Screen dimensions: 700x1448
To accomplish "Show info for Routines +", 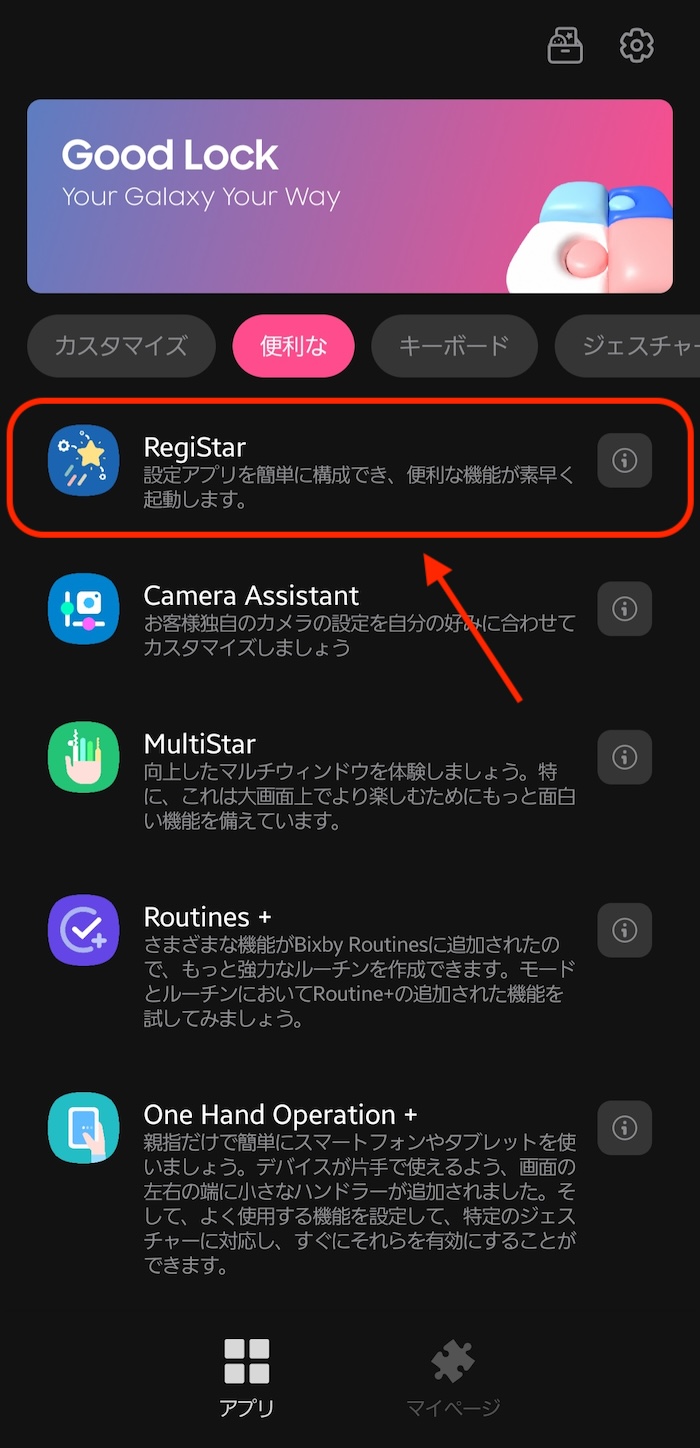I will tap(625, 930).
